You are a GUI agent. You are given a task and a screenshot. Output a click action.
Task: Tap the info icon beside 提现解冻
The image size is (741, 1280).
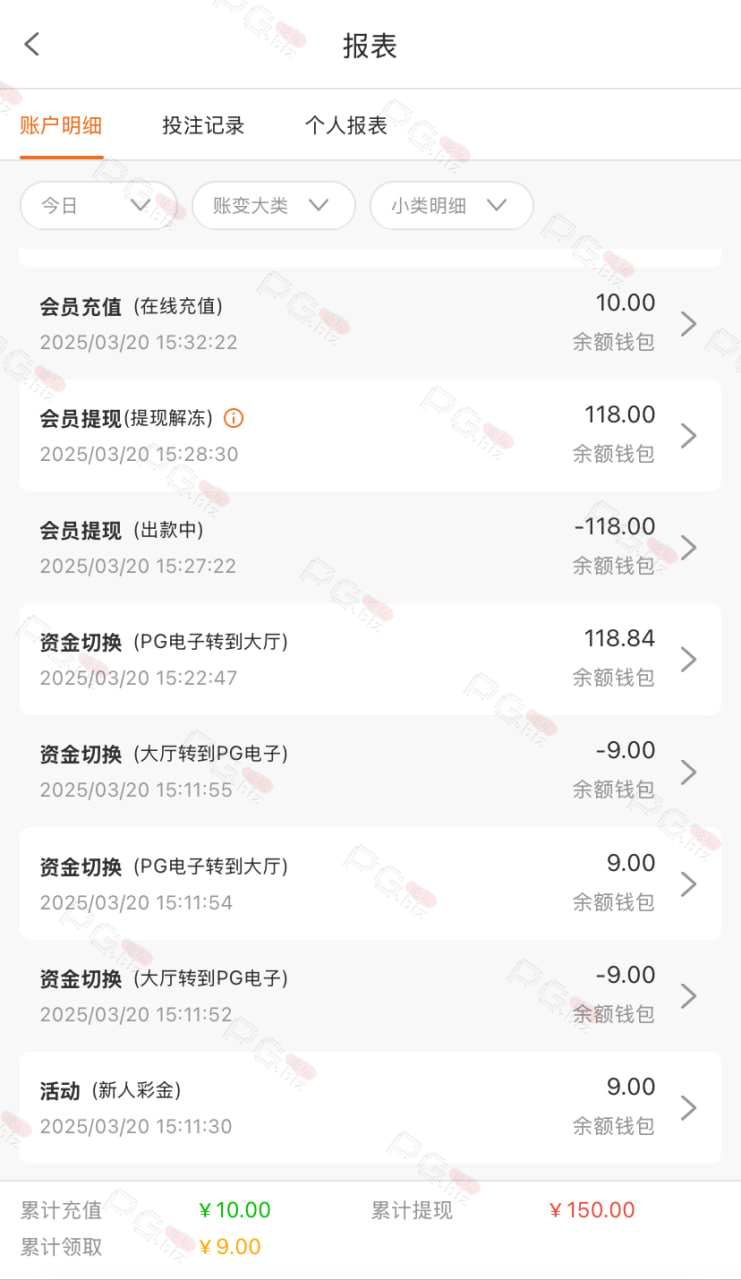click(x=233, y=418)
